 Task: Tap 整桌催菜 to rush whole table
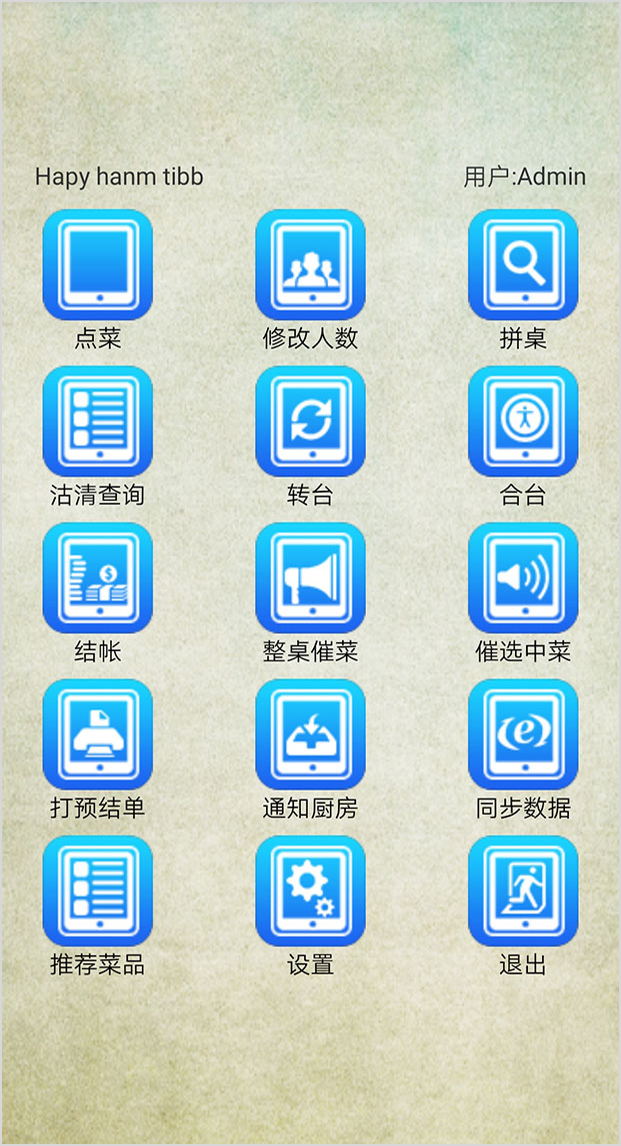coord(310,578)
